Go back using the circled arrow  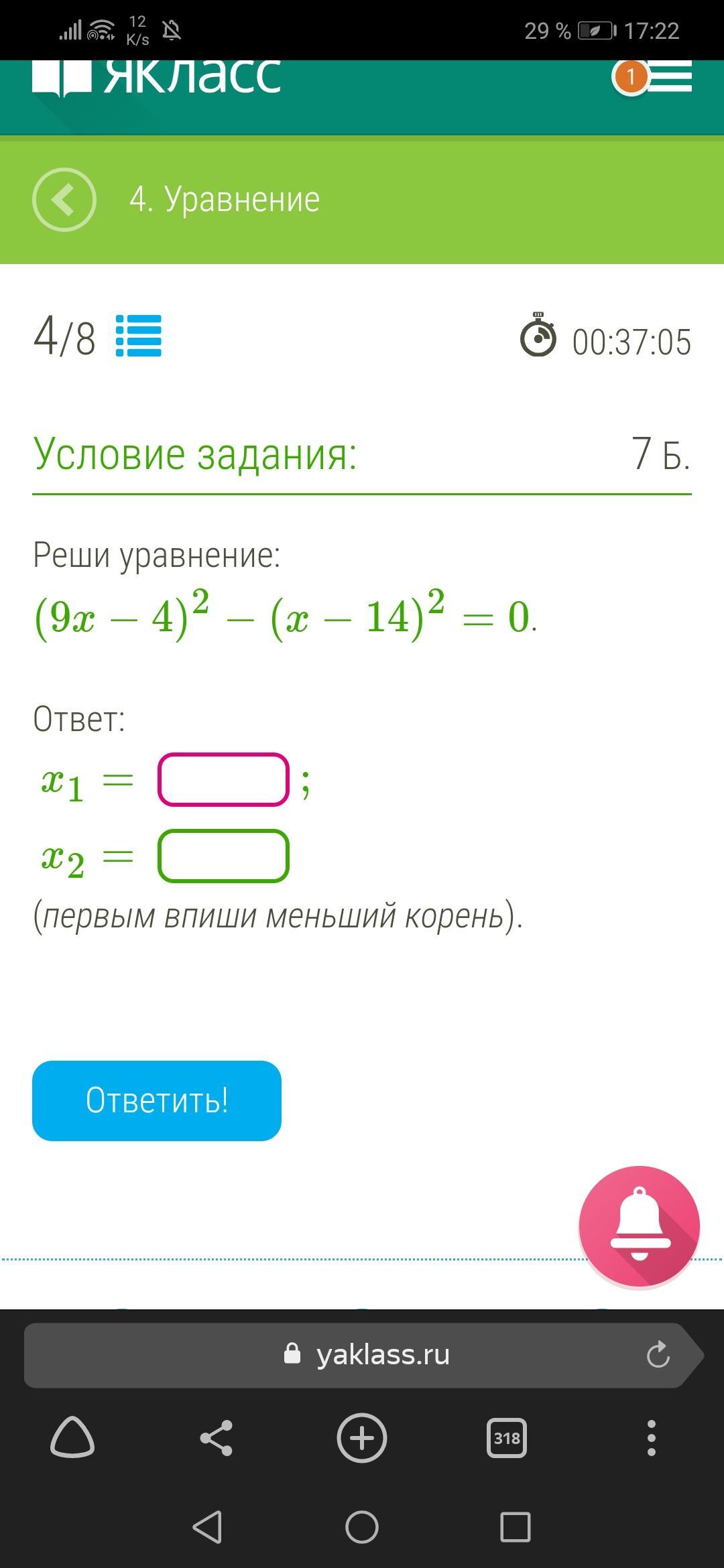coord(64,200)
